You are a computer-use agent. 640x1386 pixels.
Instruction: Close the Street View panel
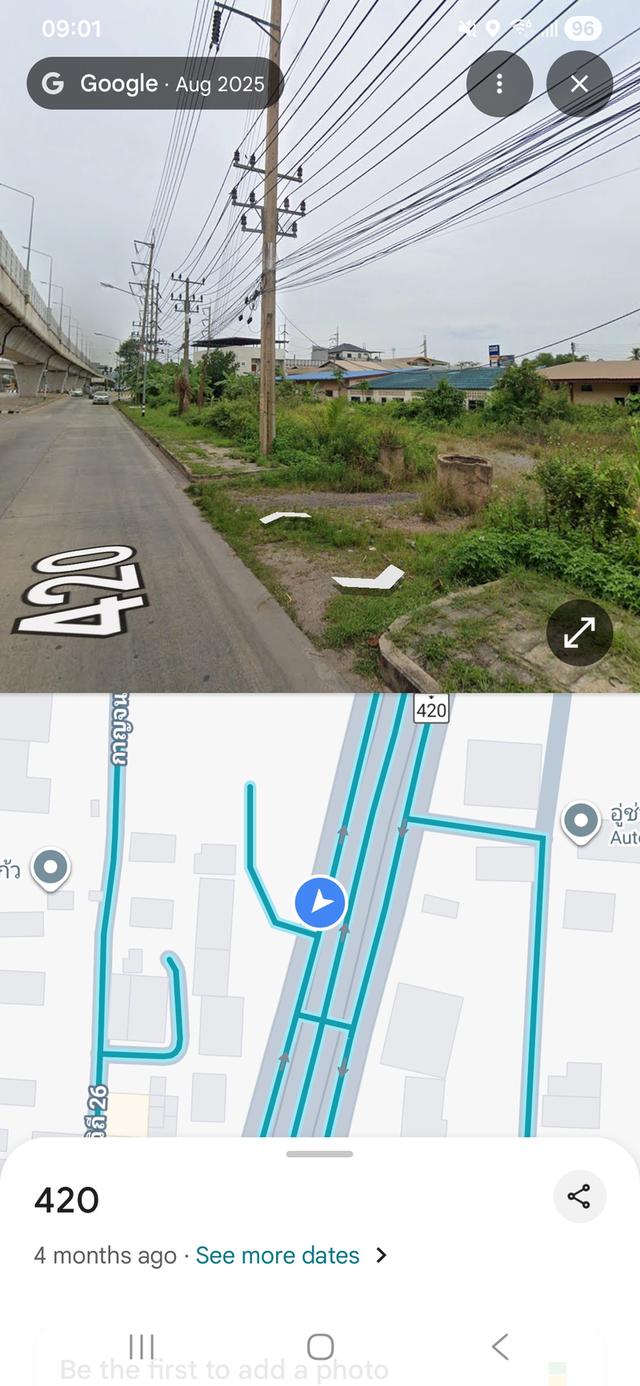click(x=579, y=84)
